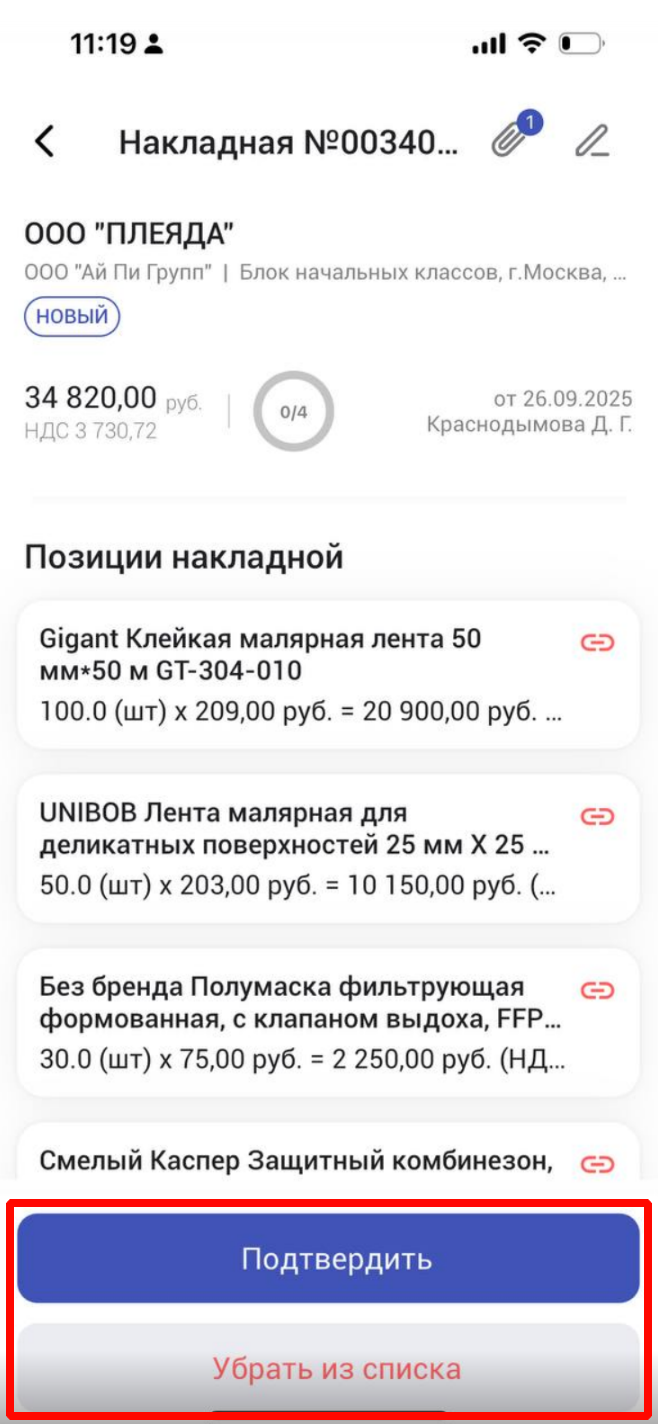Go back from the invoice screen
Viewport: 658px width, 1424px height.
(45, 142)
